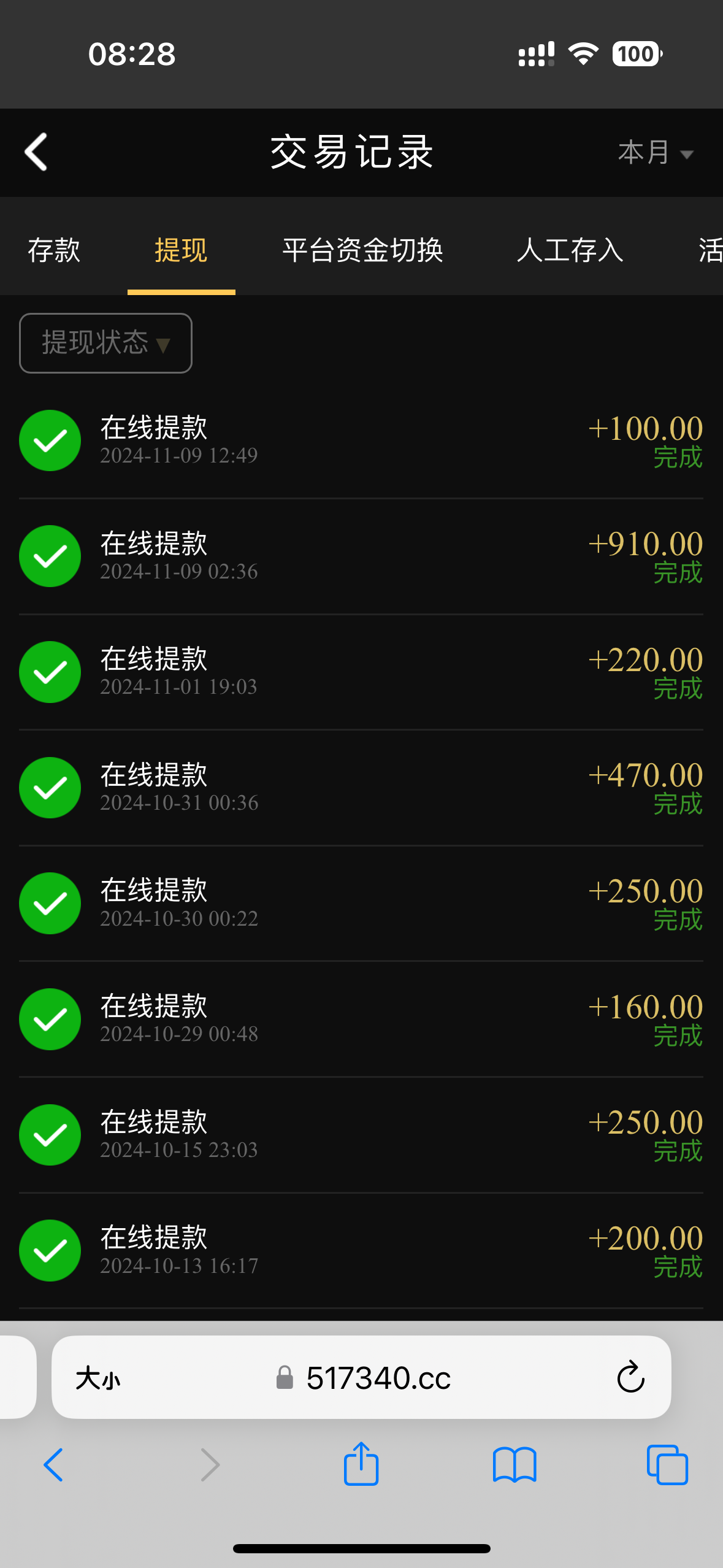
Task: Open the +220.00 withdrawal from 2024-11-01
Action: pos(361,672)
